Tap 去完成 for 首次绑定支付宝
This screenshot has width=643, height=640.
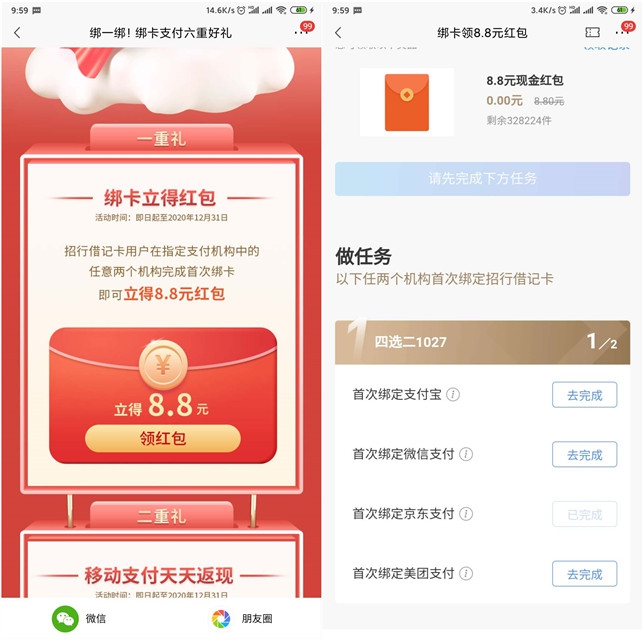(x=584, y=395)
